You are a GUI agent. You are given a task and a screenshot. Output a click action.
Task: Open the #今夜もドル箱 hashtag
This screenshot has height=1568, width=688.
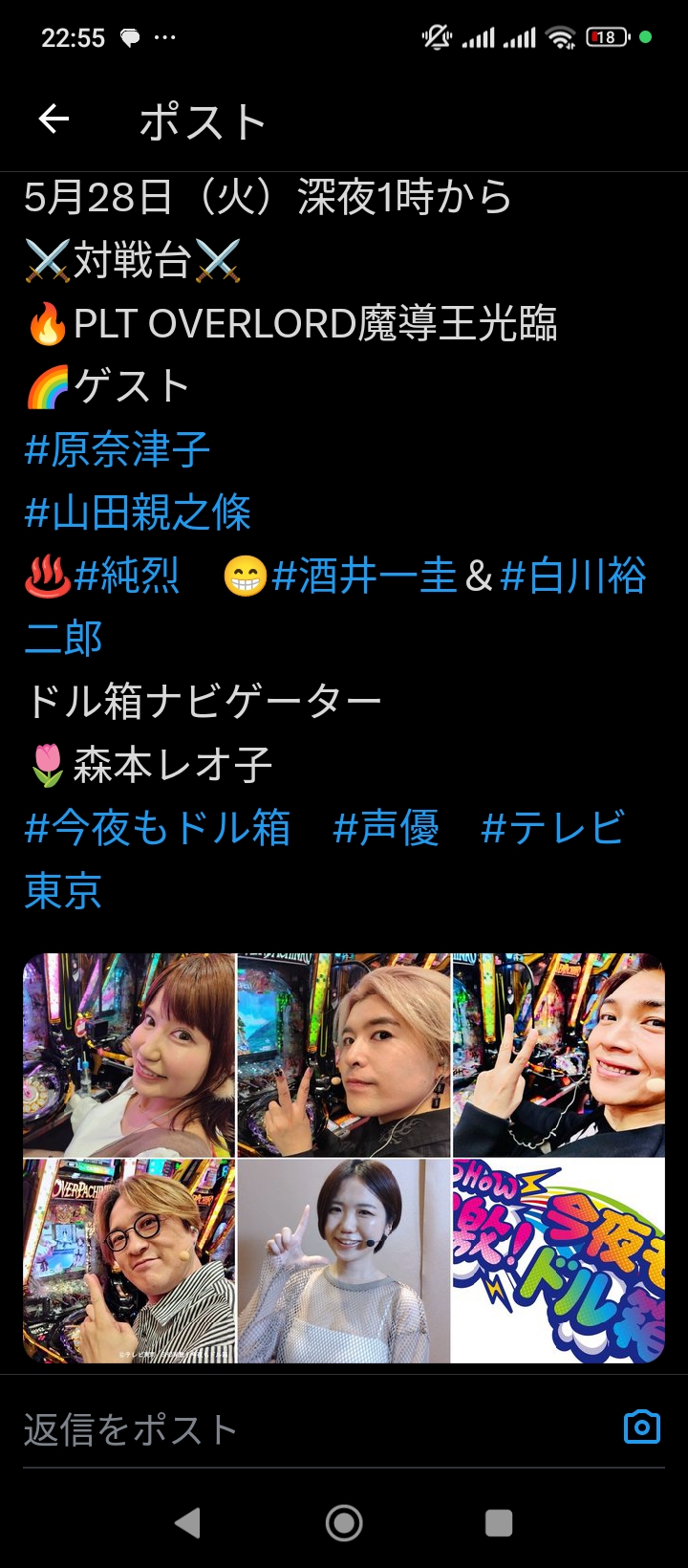pyautogui.click(x=158, y=828)
